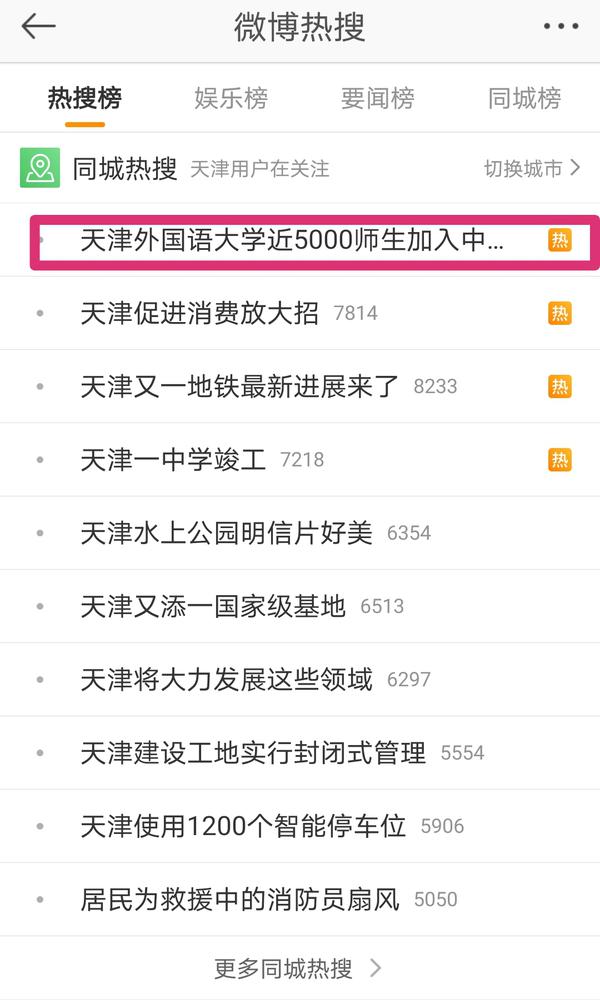Open the three-dot overflow menu
The width and height of the screenshot is (600, 1000).
[x=561, y=27]
